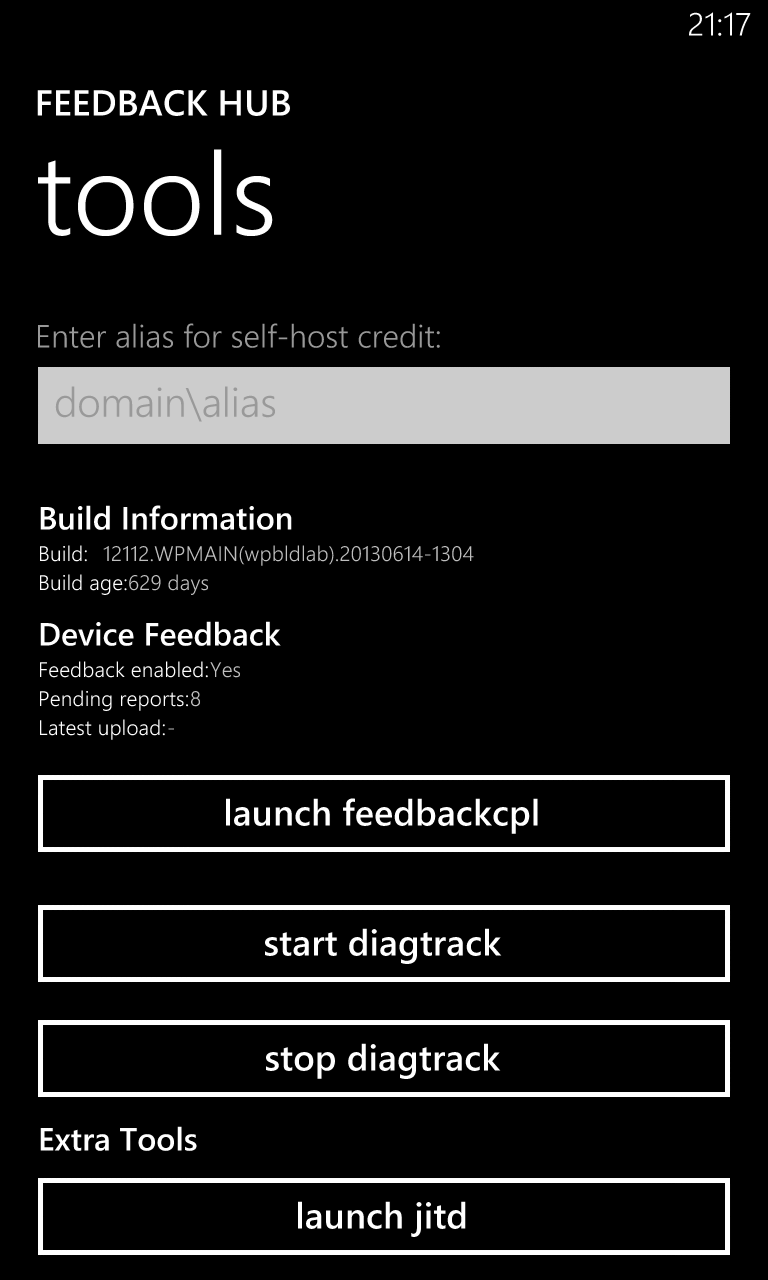Tap the domain\alias text field
This screenshot has width=768, height=1280.
(x=384, y=405)
